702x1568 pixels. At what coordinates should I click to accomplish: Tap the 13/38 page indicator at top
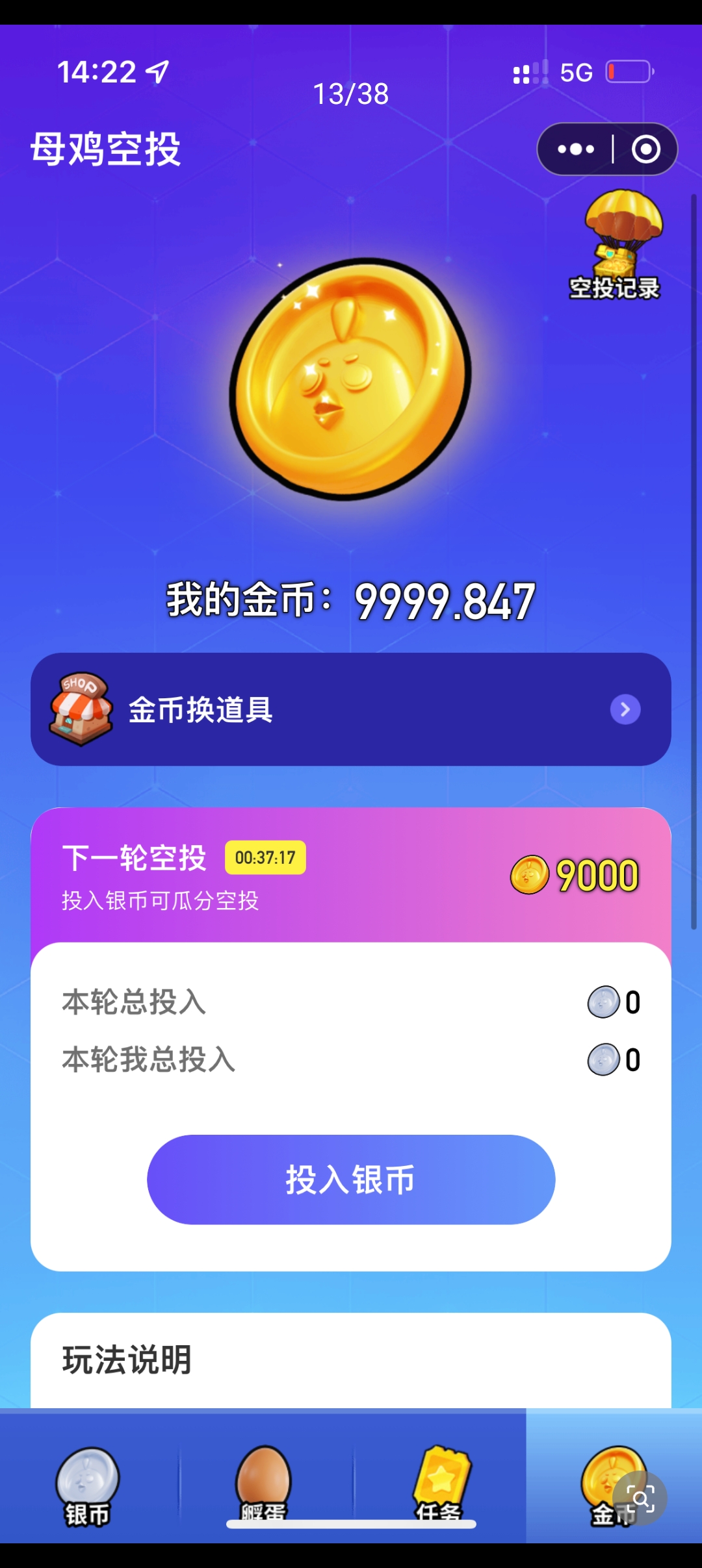coord(351,94)
